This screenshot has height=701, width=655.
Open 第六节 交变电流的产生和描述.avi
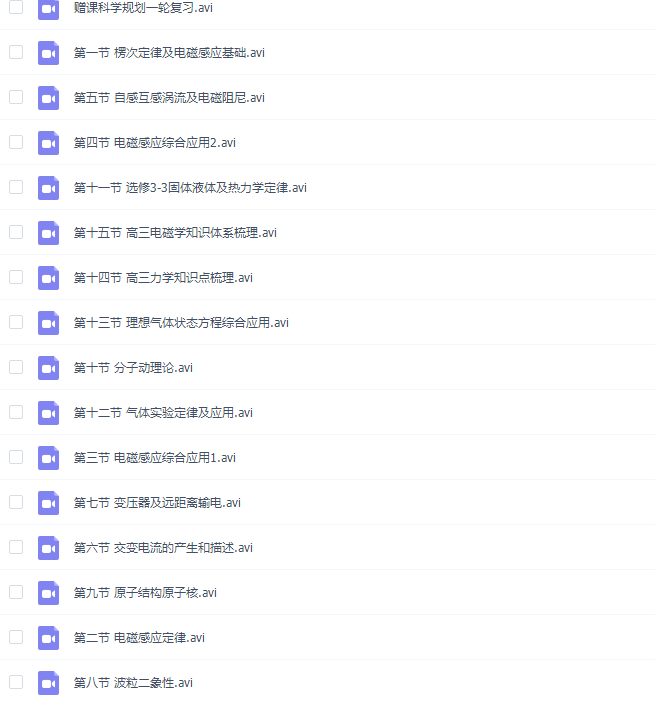tap(163, 548)
